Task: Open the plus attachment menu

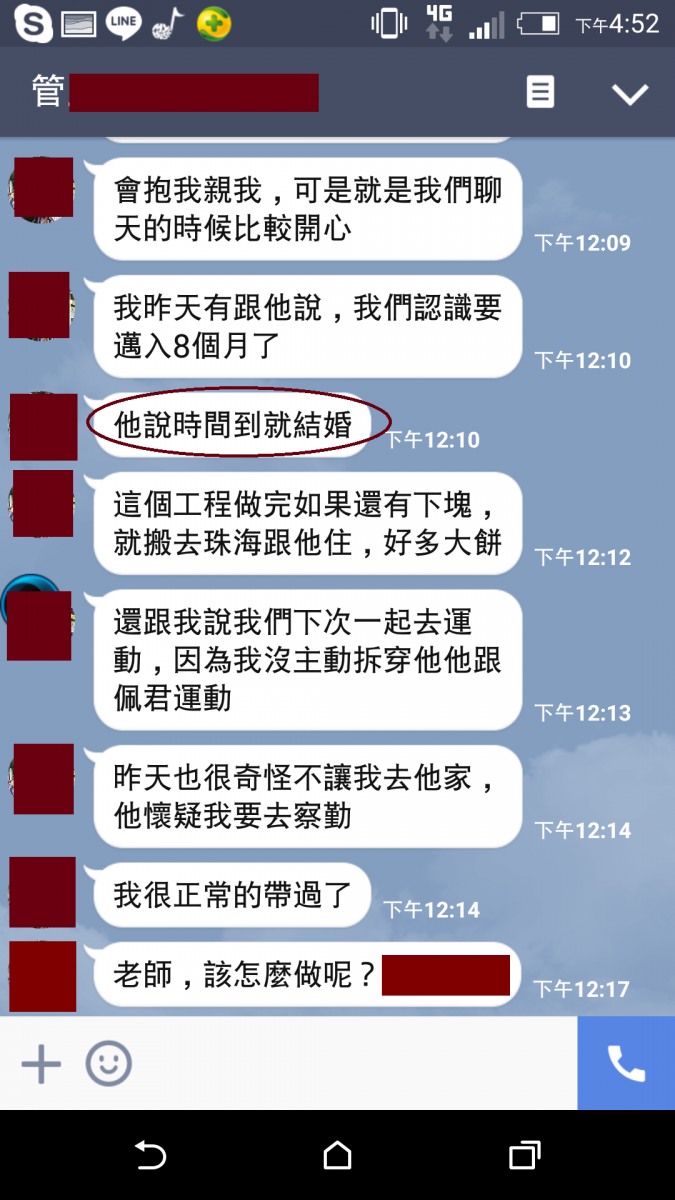Action: 42,1064
